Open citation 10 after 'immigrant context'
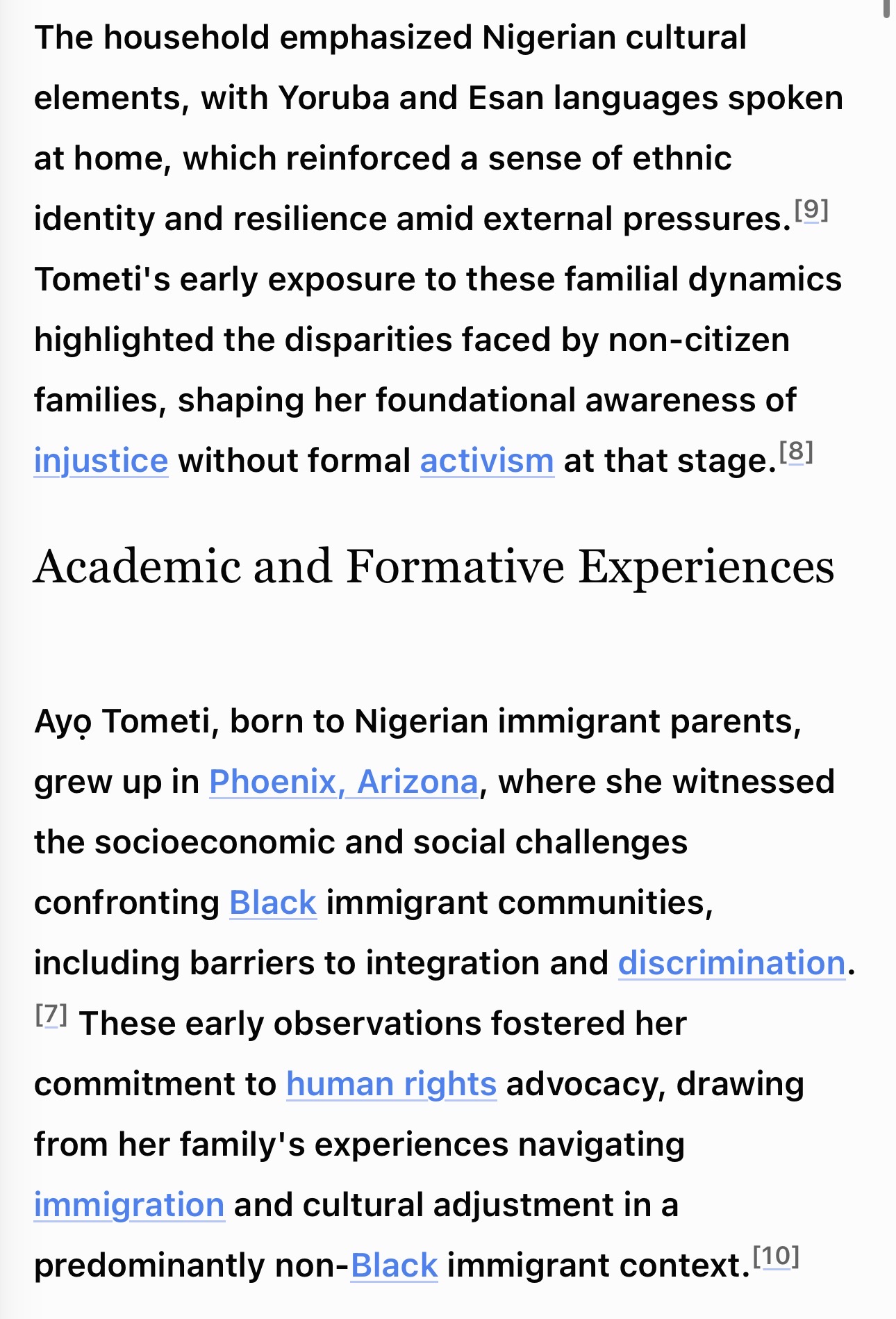Viewport: 896px width, 1319px height. [777, 1256]
